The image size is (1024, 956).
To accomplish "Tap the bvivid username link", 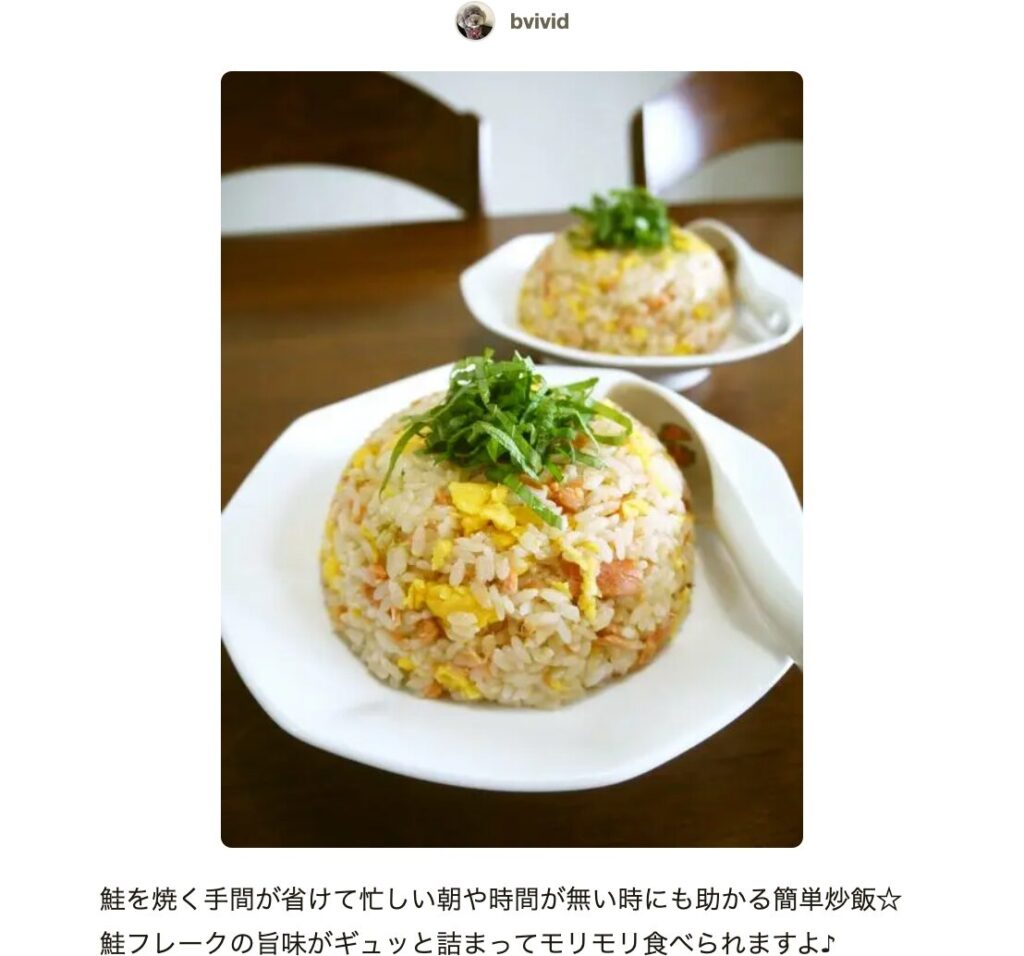I will click(x=539, y=22).
